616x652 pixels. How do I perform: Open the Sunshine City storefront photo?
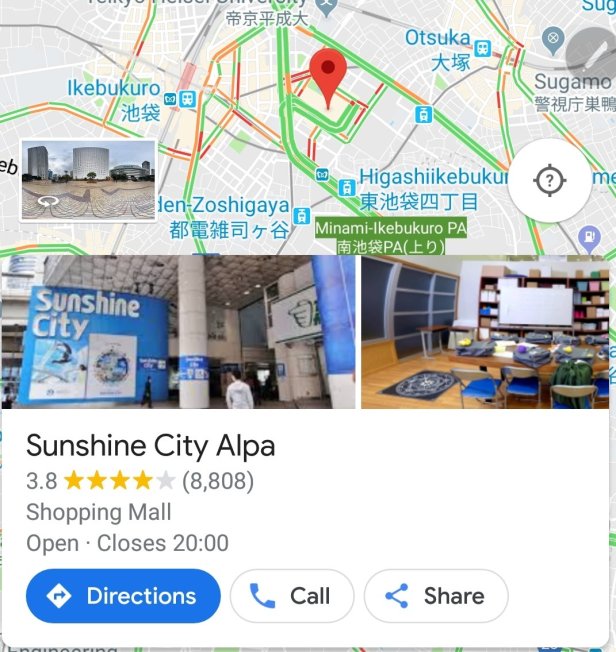[178, 332]
